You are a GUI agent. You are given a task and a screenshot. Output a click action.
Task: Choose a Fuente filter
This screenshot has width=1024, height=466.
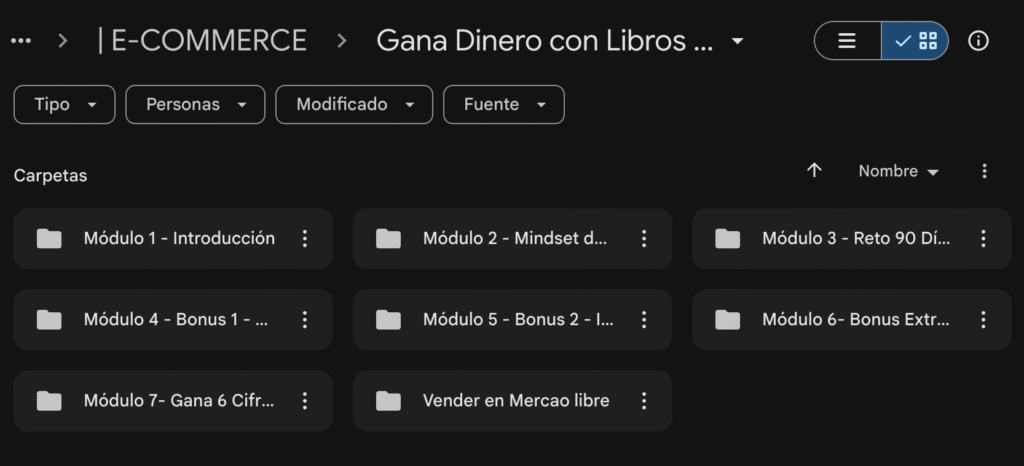504,105
